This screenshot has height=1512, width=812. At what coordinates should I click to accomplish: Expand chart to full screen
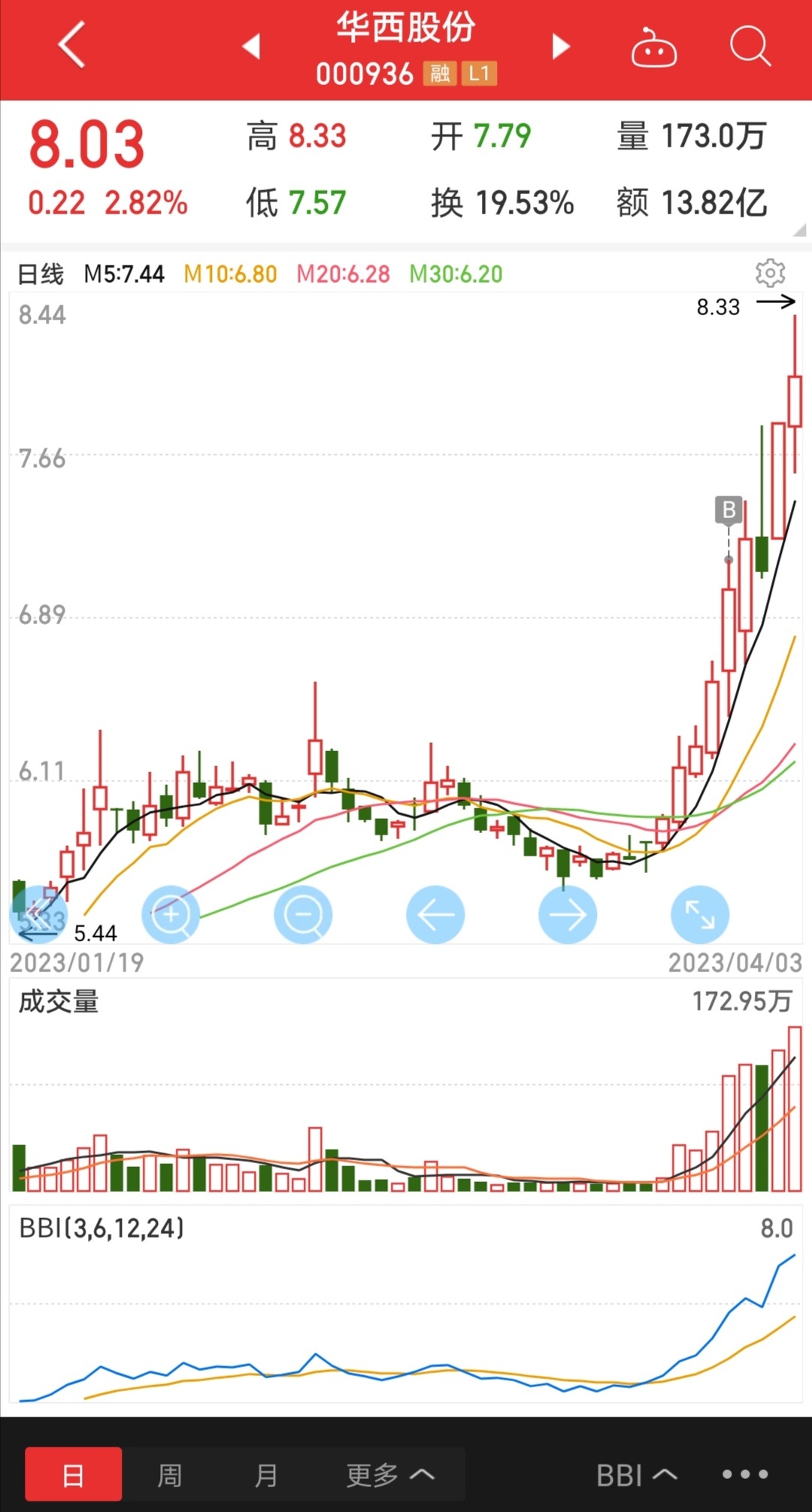(700, 914)
